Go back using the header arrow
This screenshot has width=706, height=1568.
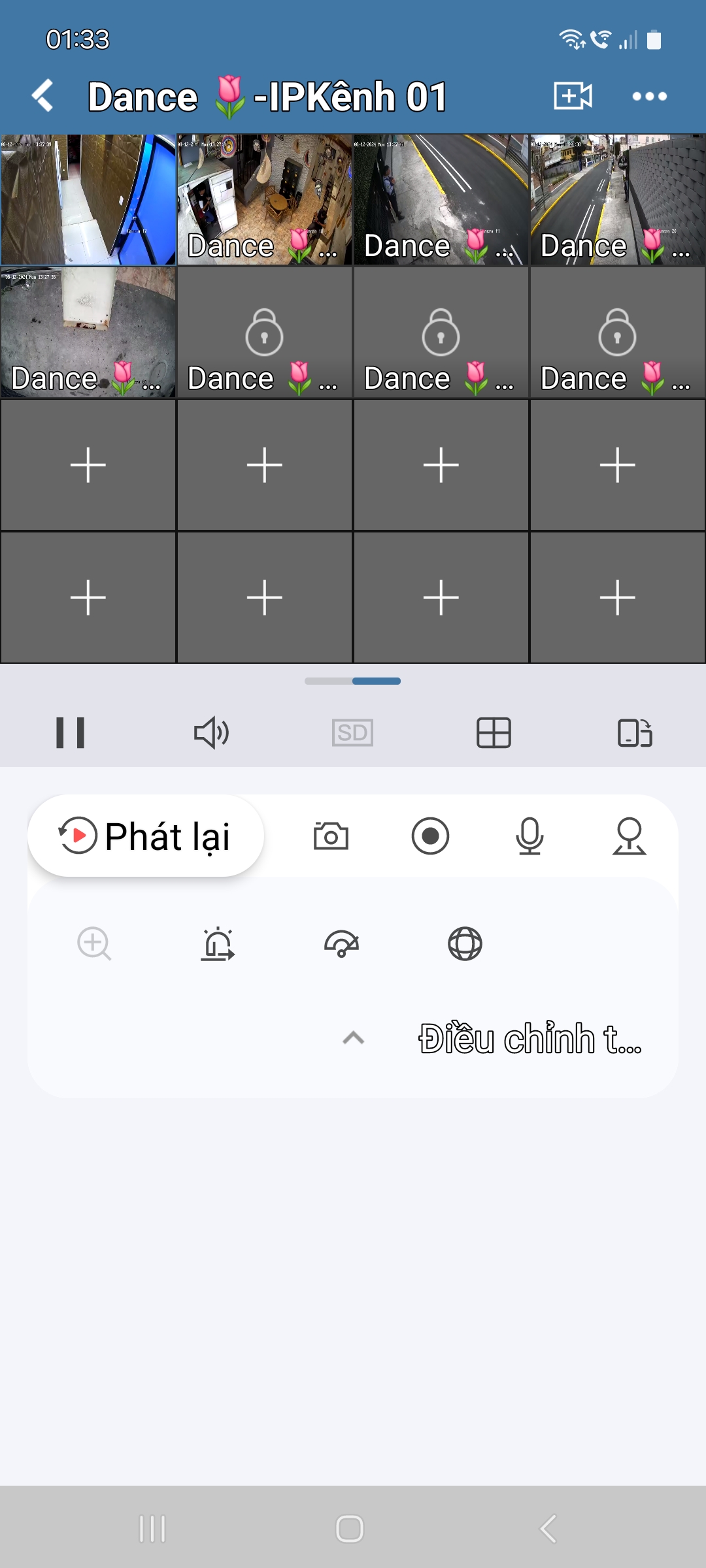point(43,96)
